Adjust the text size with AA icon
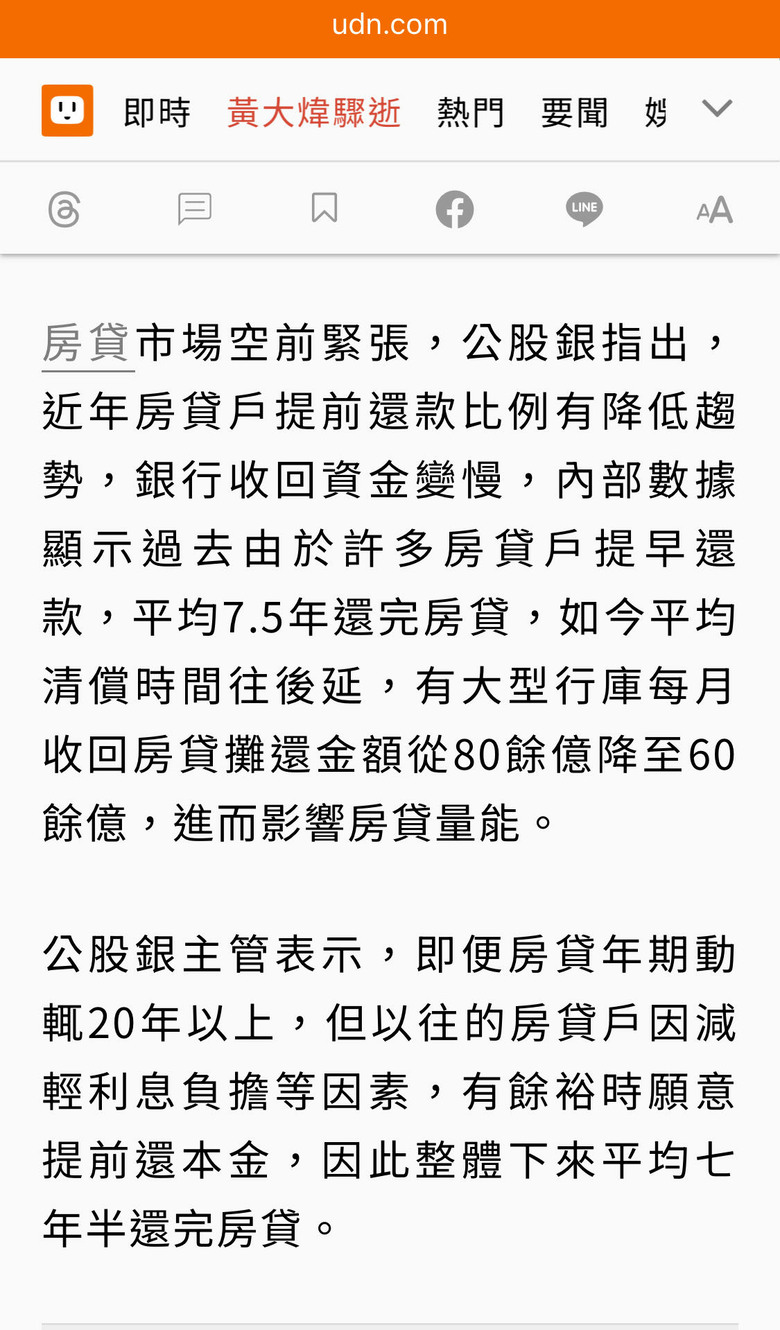Image resolution: width=780 pixels, height=1330 pixels. pyautogui.click(x=714, y=210)
